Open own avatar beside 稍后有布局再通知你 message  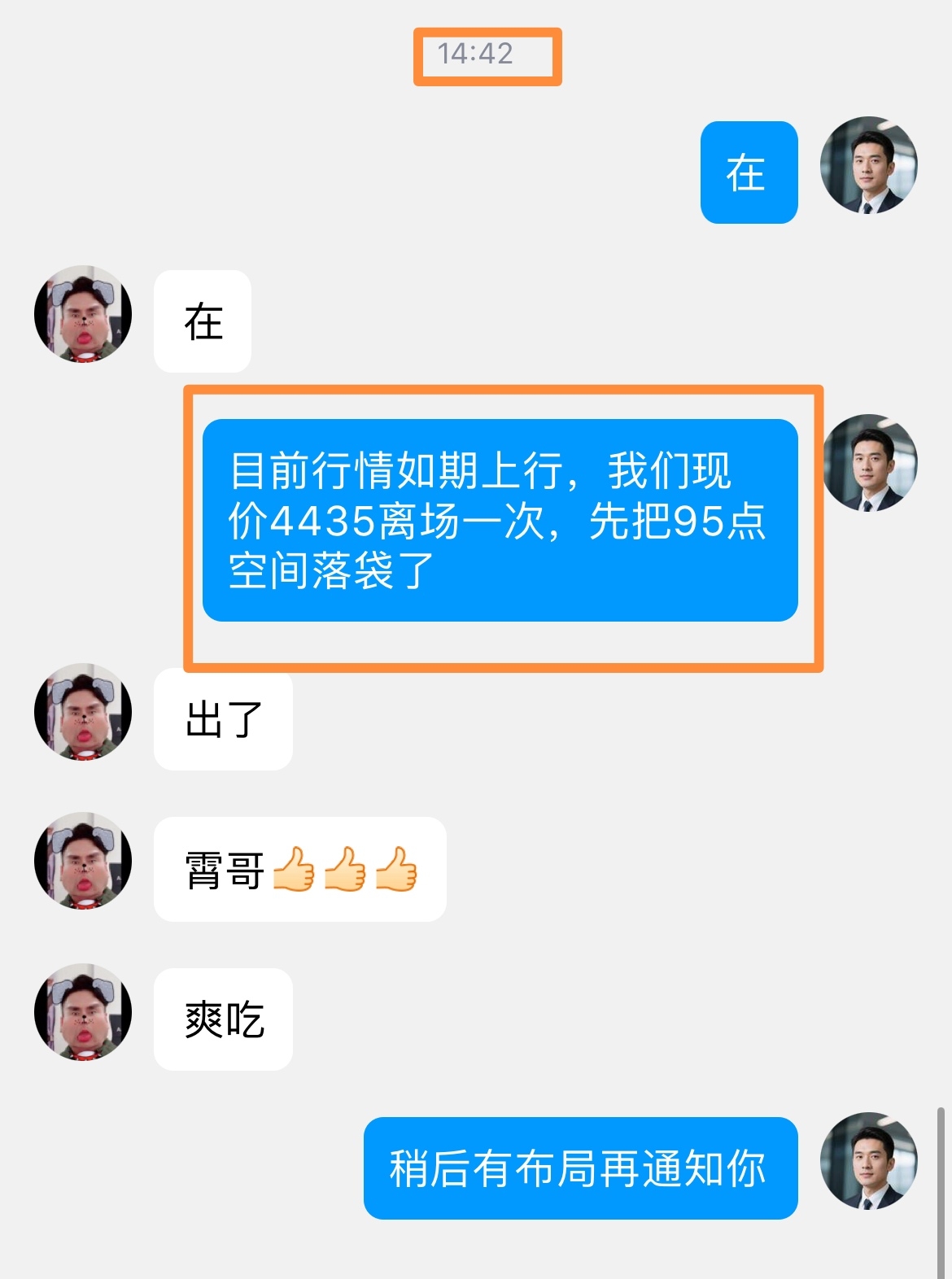point(868,1161)
